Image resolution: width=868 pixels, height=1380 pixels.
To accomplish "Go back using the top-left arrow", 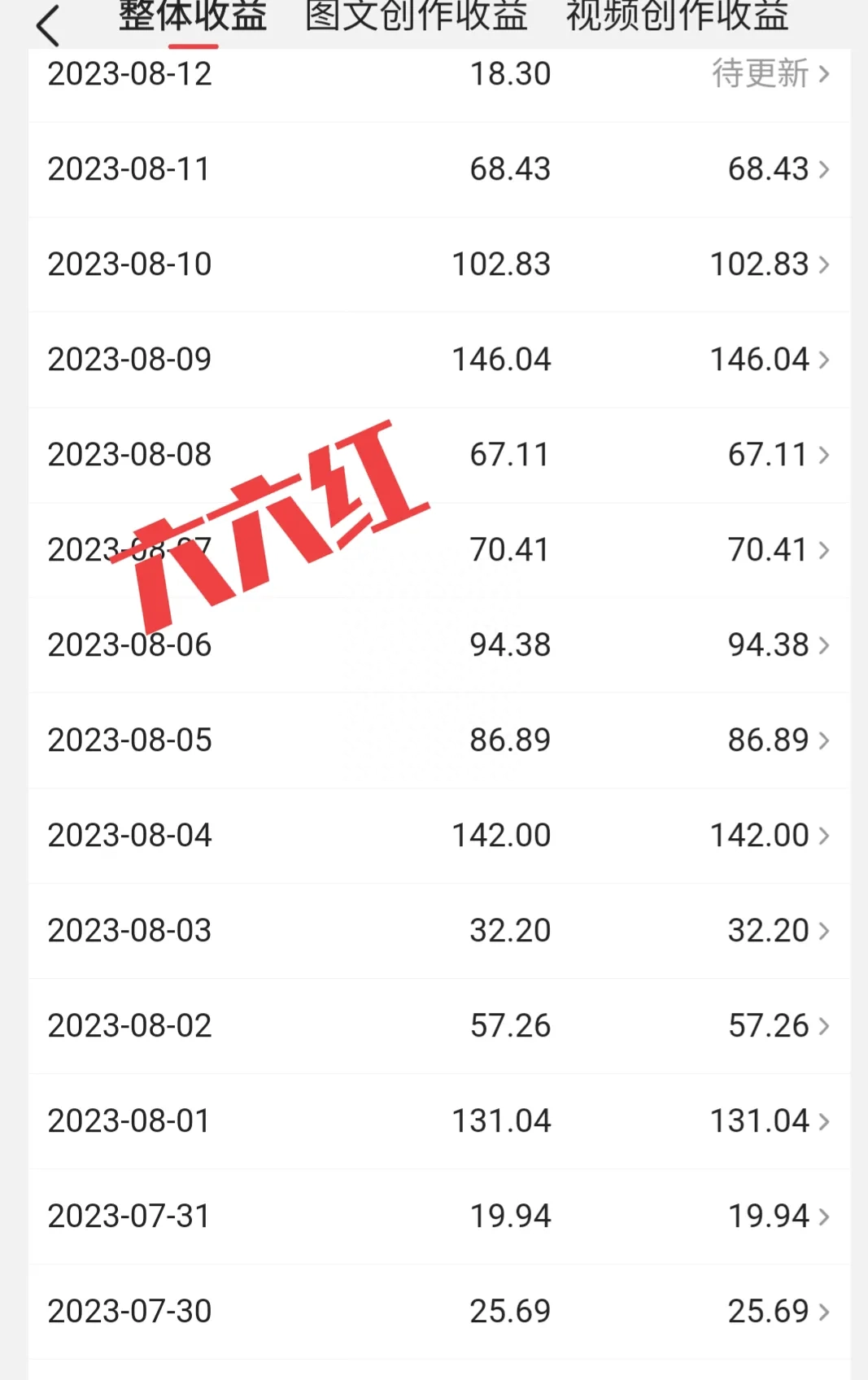I will coord(49,25).
